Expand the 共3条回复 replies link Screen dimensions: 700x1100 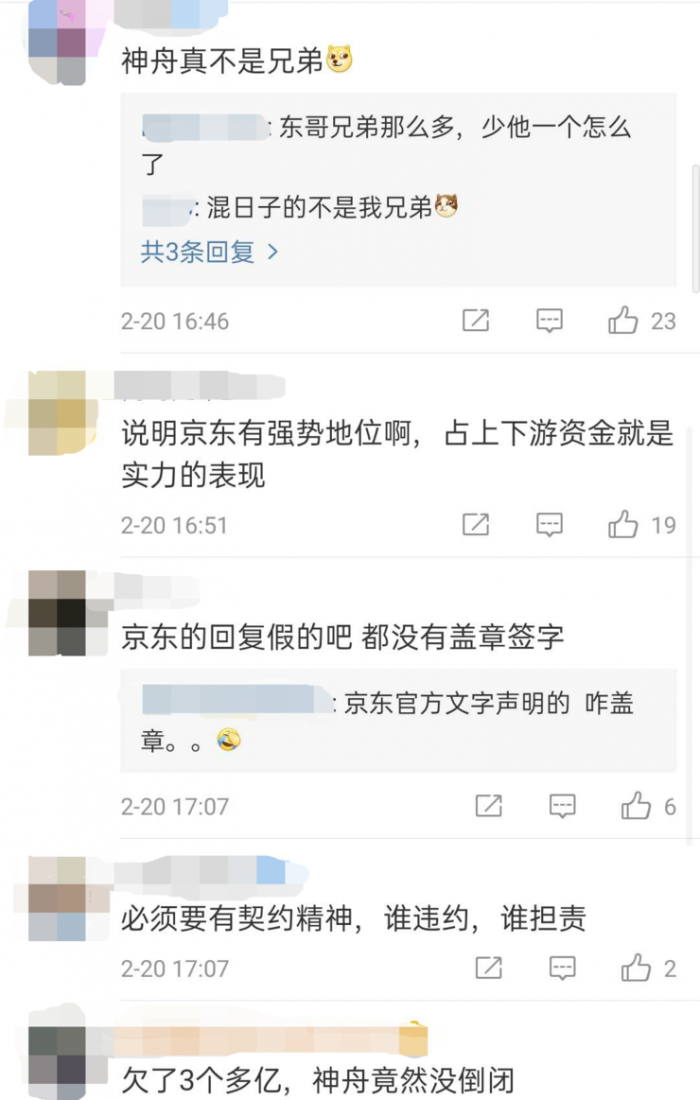tap(209, 252)
